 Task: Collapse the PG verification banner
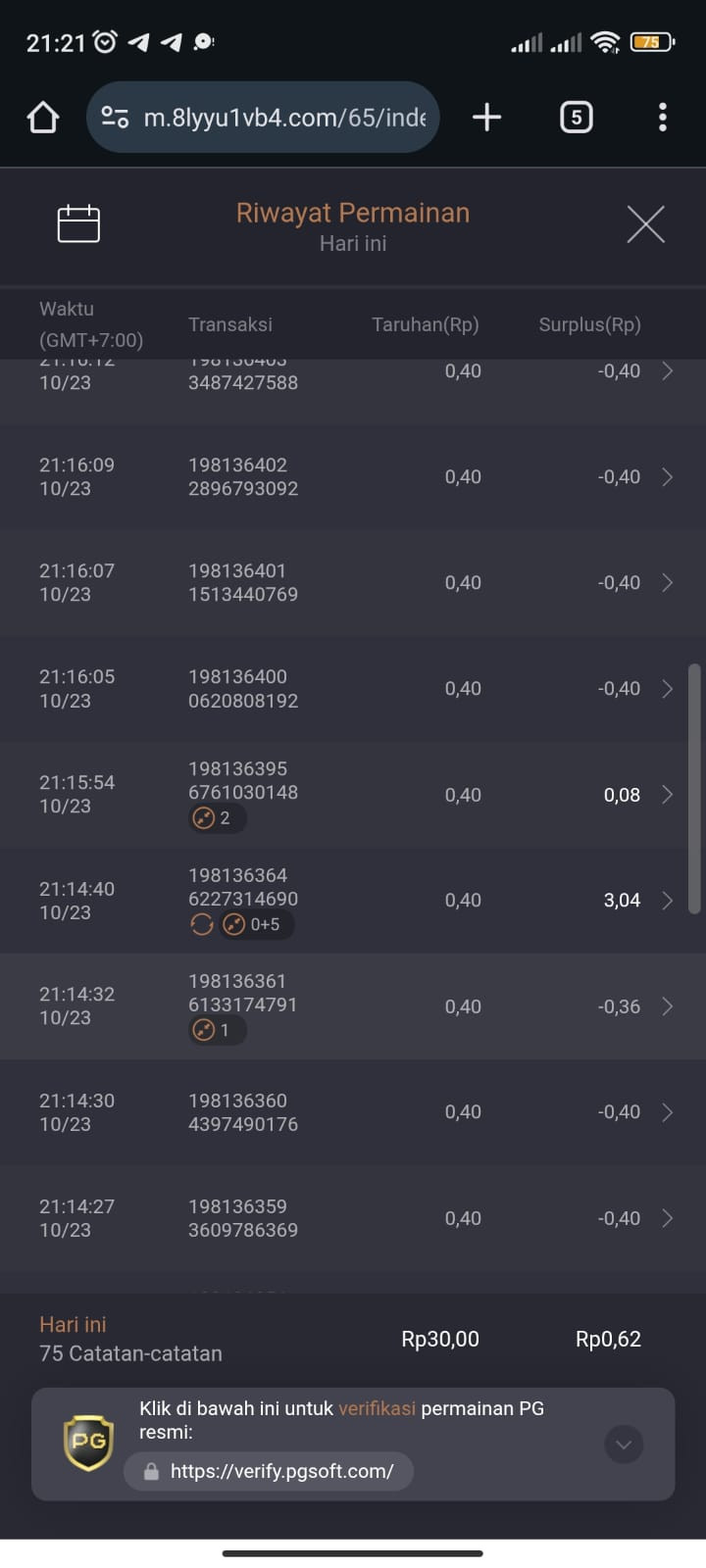click(624, 1444)
